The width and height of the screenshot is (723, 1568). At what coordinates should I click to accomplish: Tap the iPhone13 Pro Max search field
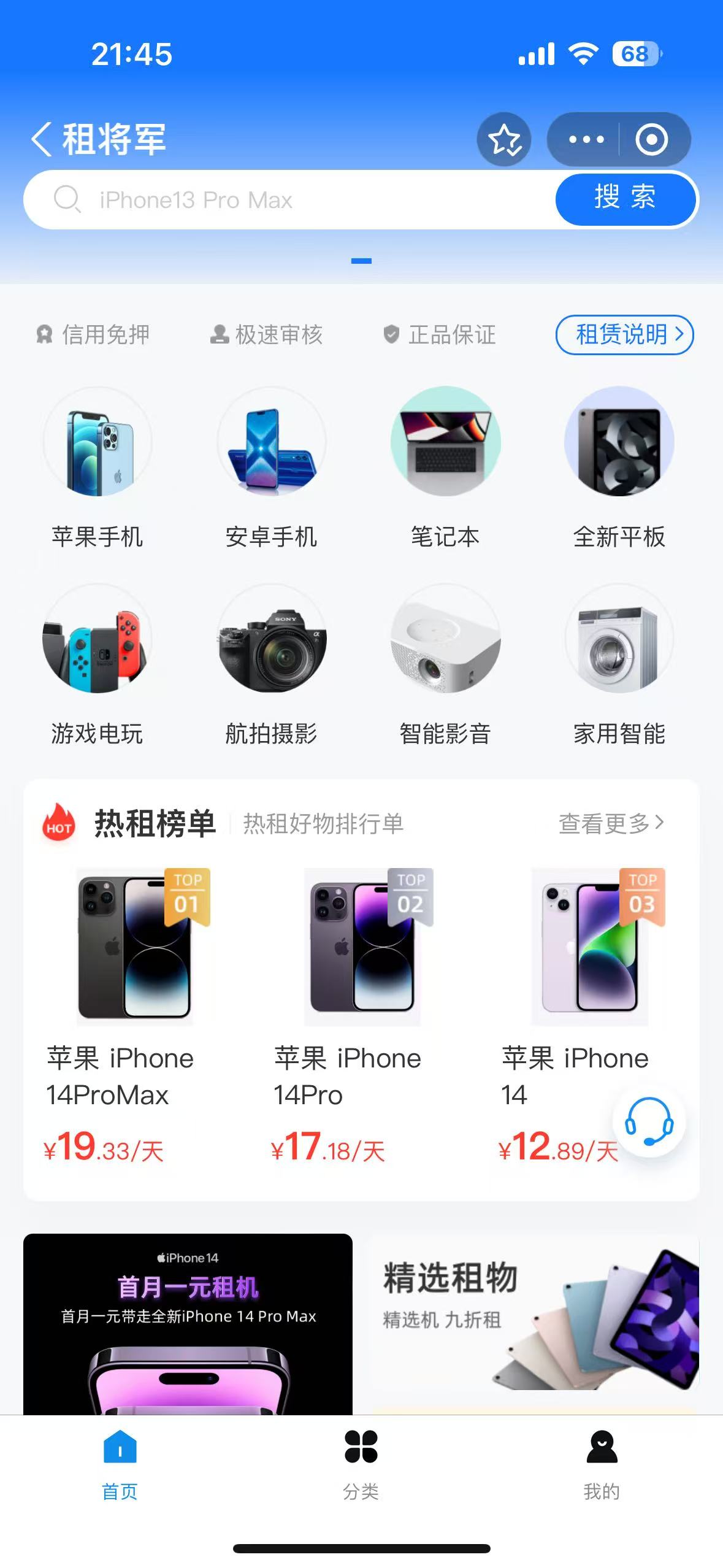point(294,200)
